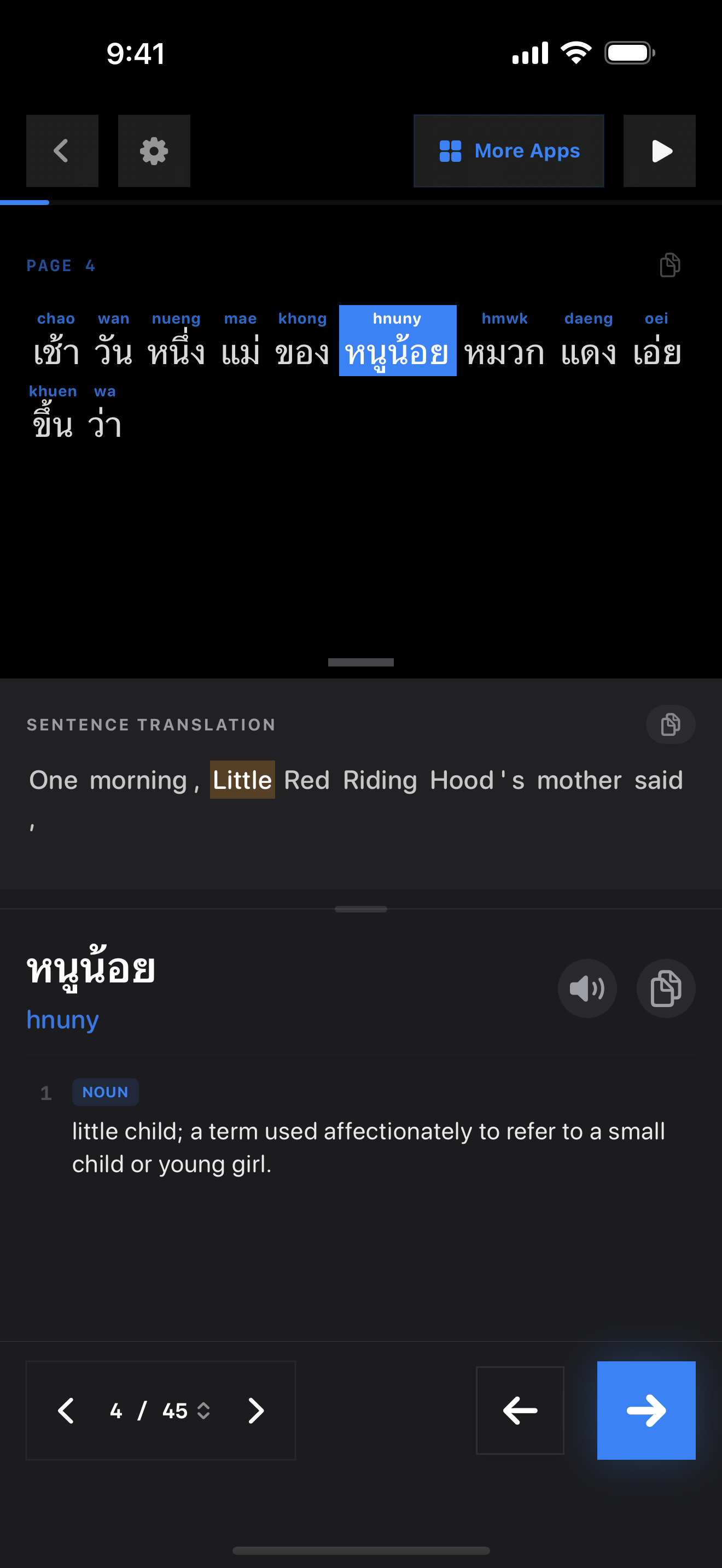This screenshot has height=1568, width=722.
Task: Move to the previous word
Action: (x=520, y=1411)
